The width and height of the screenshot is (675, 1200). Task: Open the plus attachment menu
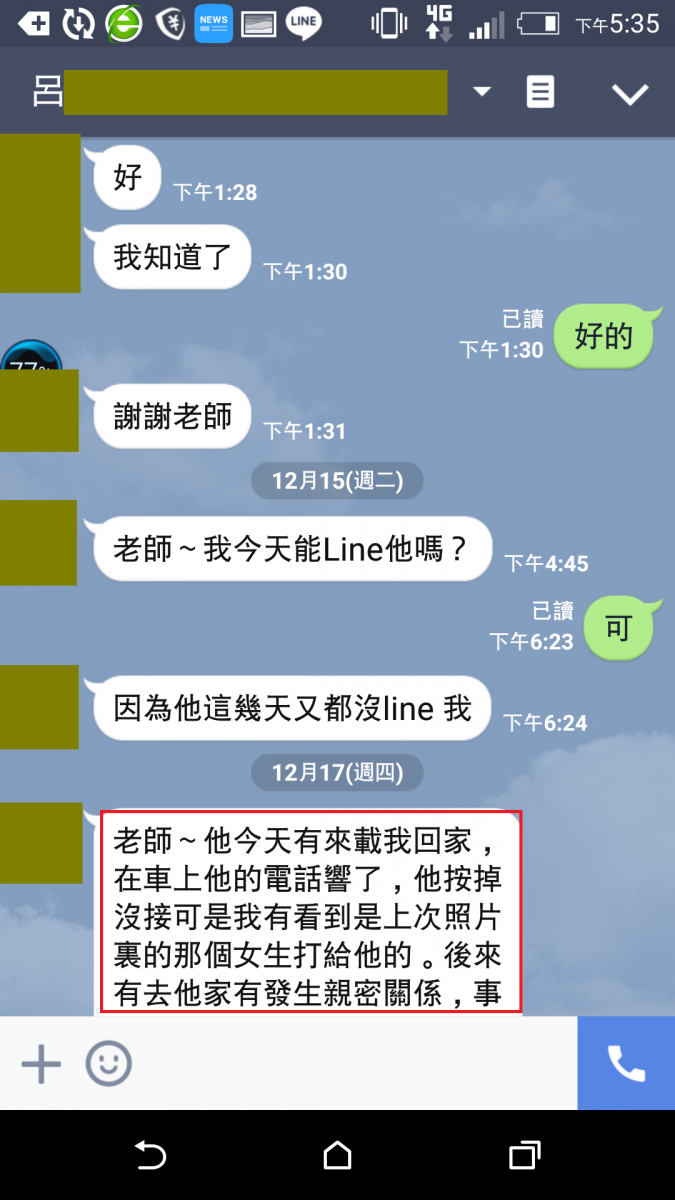(x=41, y=1062)
